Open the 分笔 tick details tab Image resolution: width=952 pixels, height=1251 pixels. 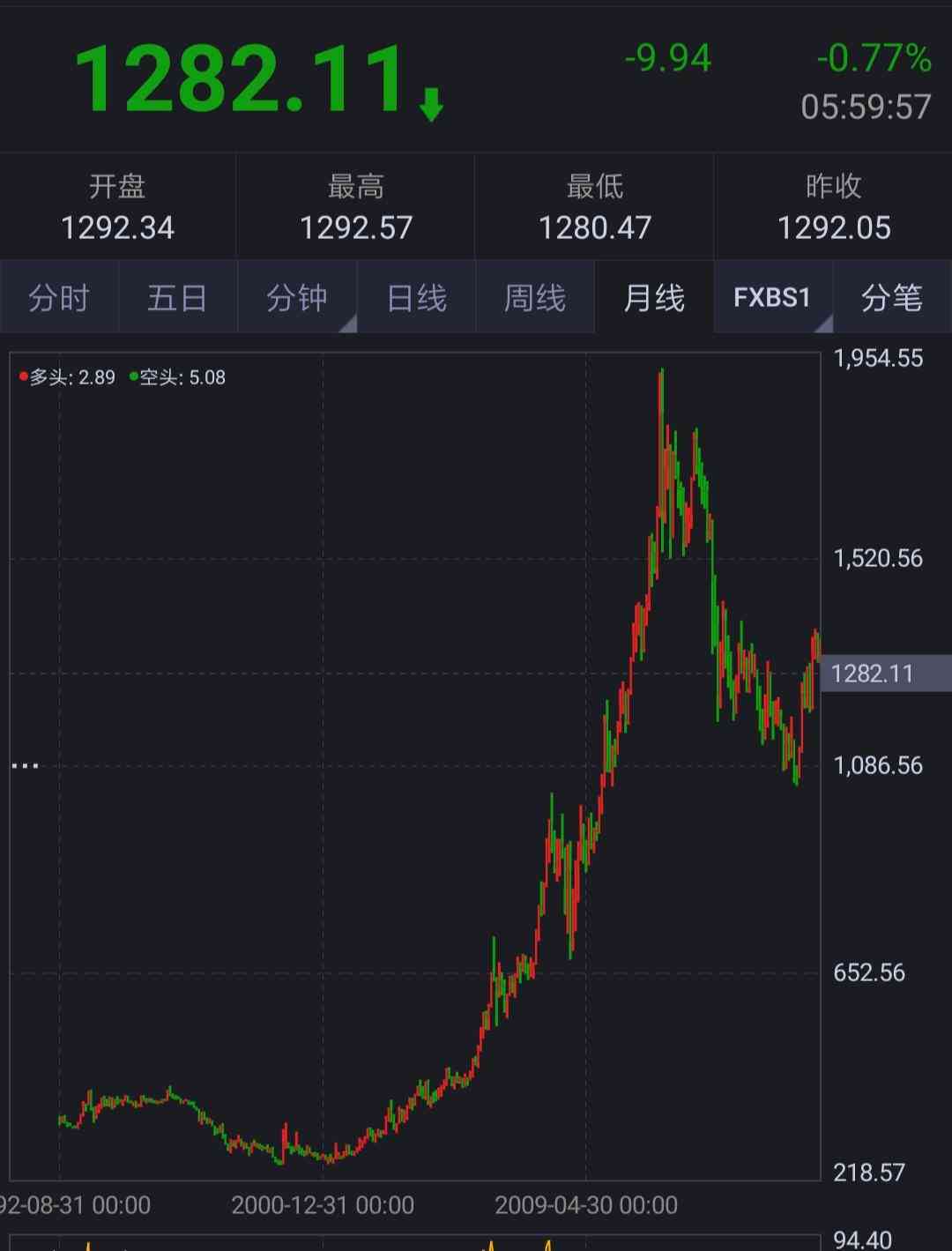point(891,298)
